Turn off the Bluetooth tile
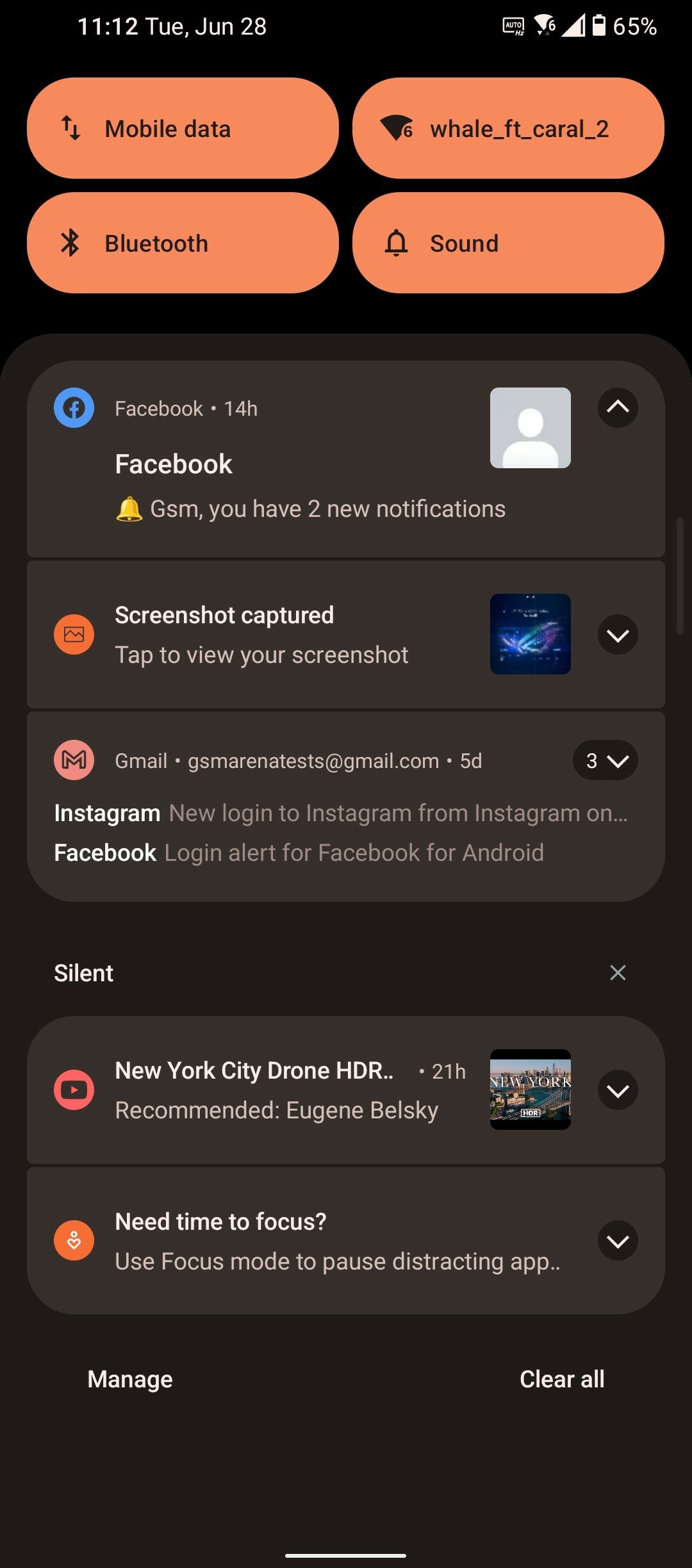This screenshot has width=692, height=1568. (183, 243)
